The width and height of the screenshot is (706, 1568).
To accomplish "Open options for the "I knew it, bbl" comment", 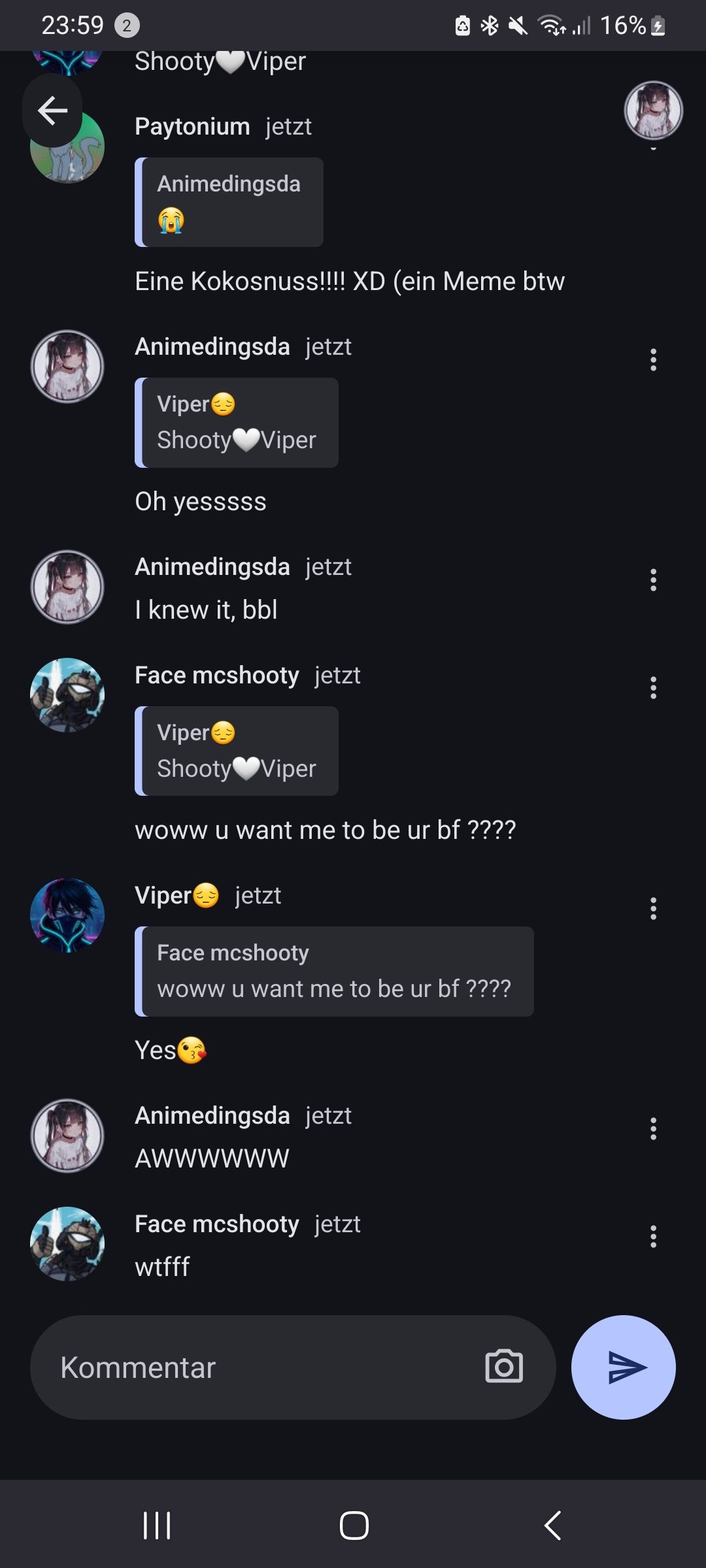I will (x=653, y=580).
